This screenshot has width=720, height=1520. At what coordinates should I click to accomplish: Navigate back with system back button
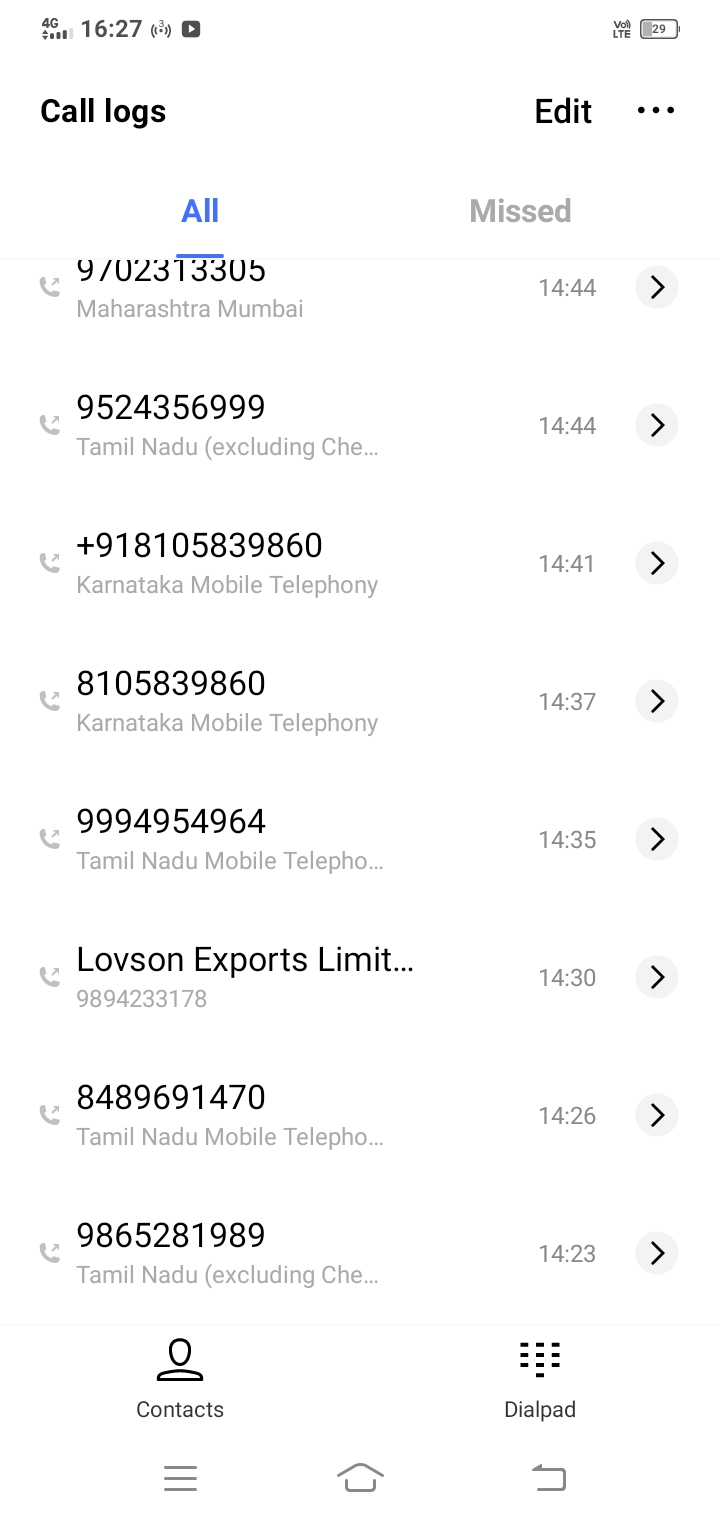(548, 1478)
